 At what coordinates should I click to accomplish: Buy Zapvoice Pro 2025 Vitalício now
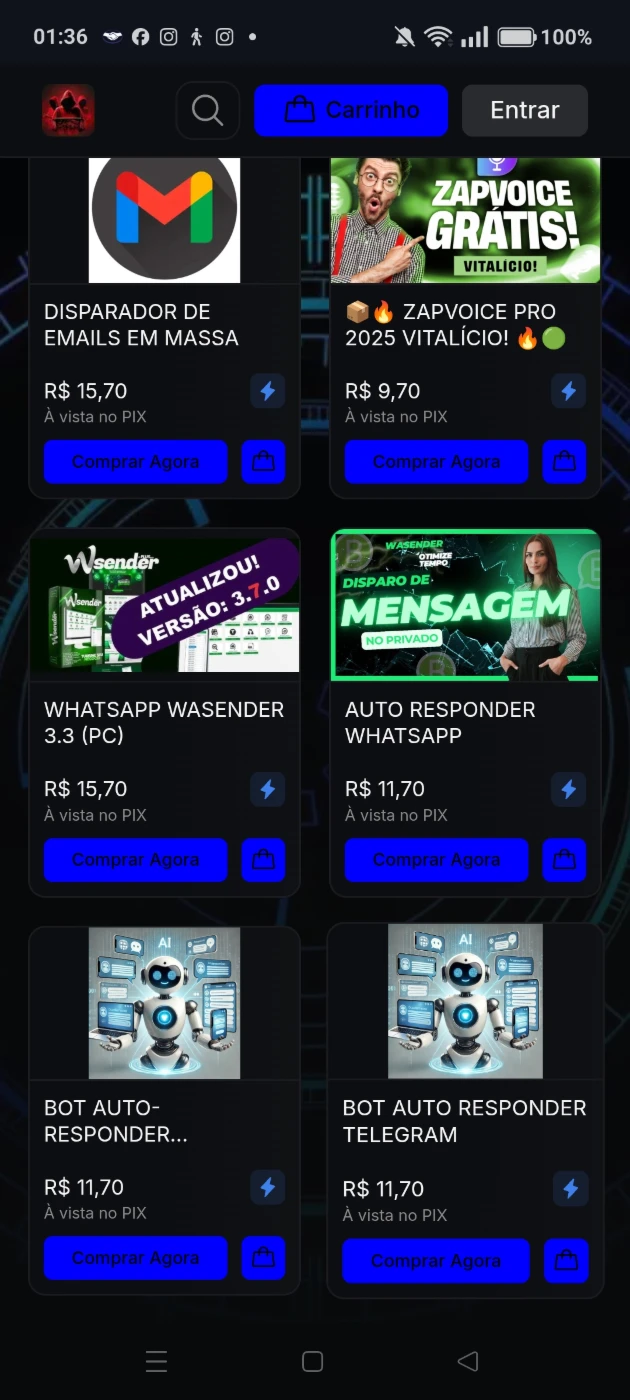436,462
